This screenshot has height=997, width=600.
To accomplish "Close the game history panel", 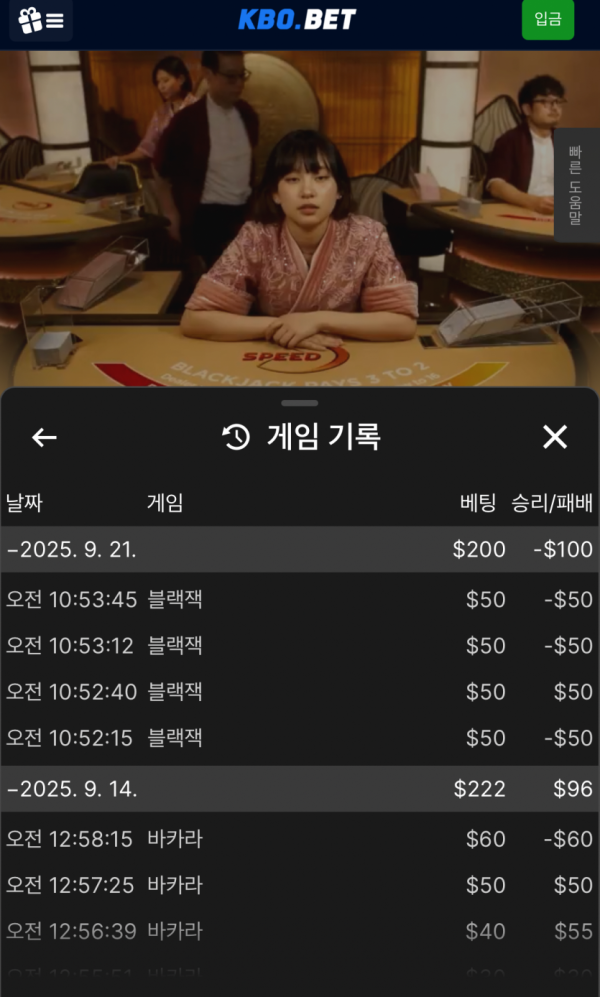I will click(x=554, y=437).
